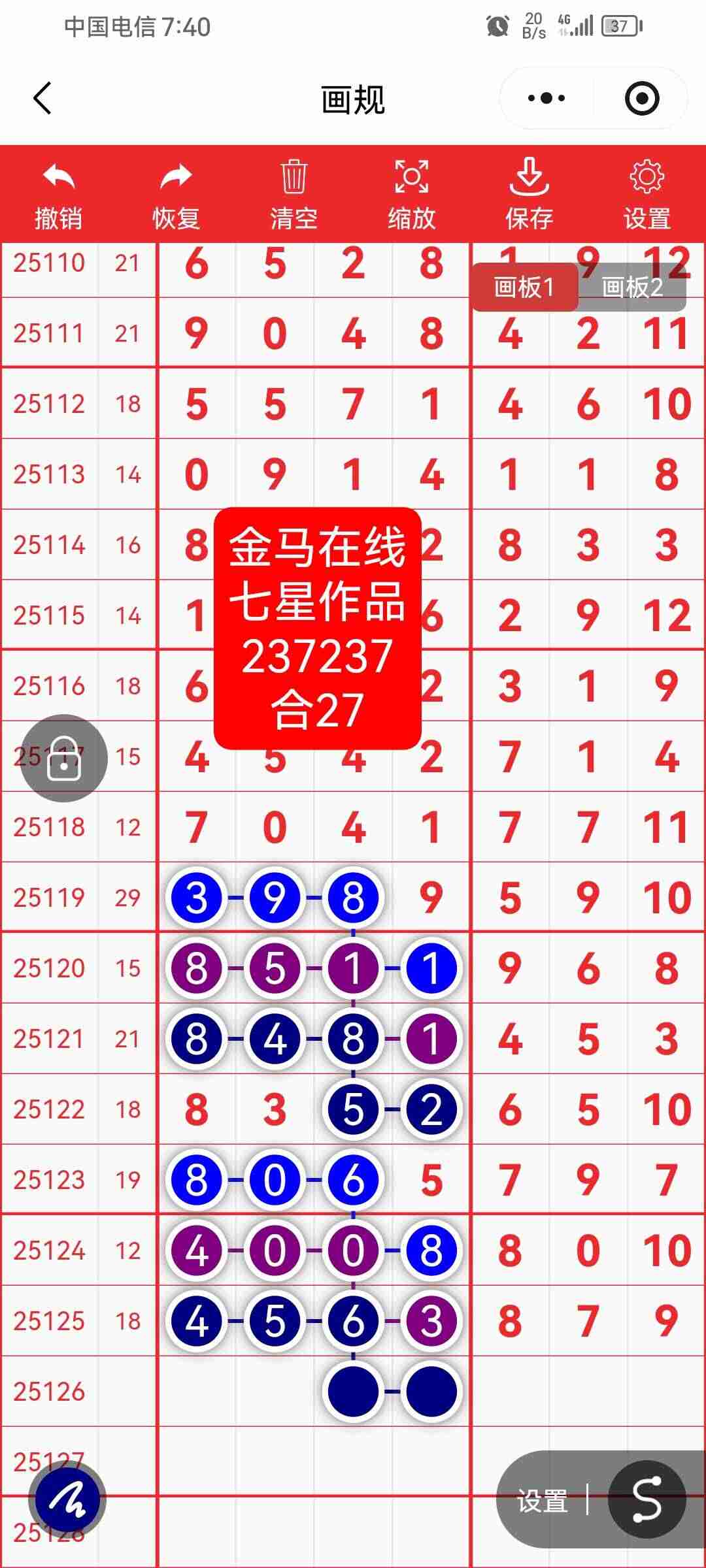Click the 恢复 redo arrow icon
The width and height of the screenshot is (706, 1568).
(175, 176)
